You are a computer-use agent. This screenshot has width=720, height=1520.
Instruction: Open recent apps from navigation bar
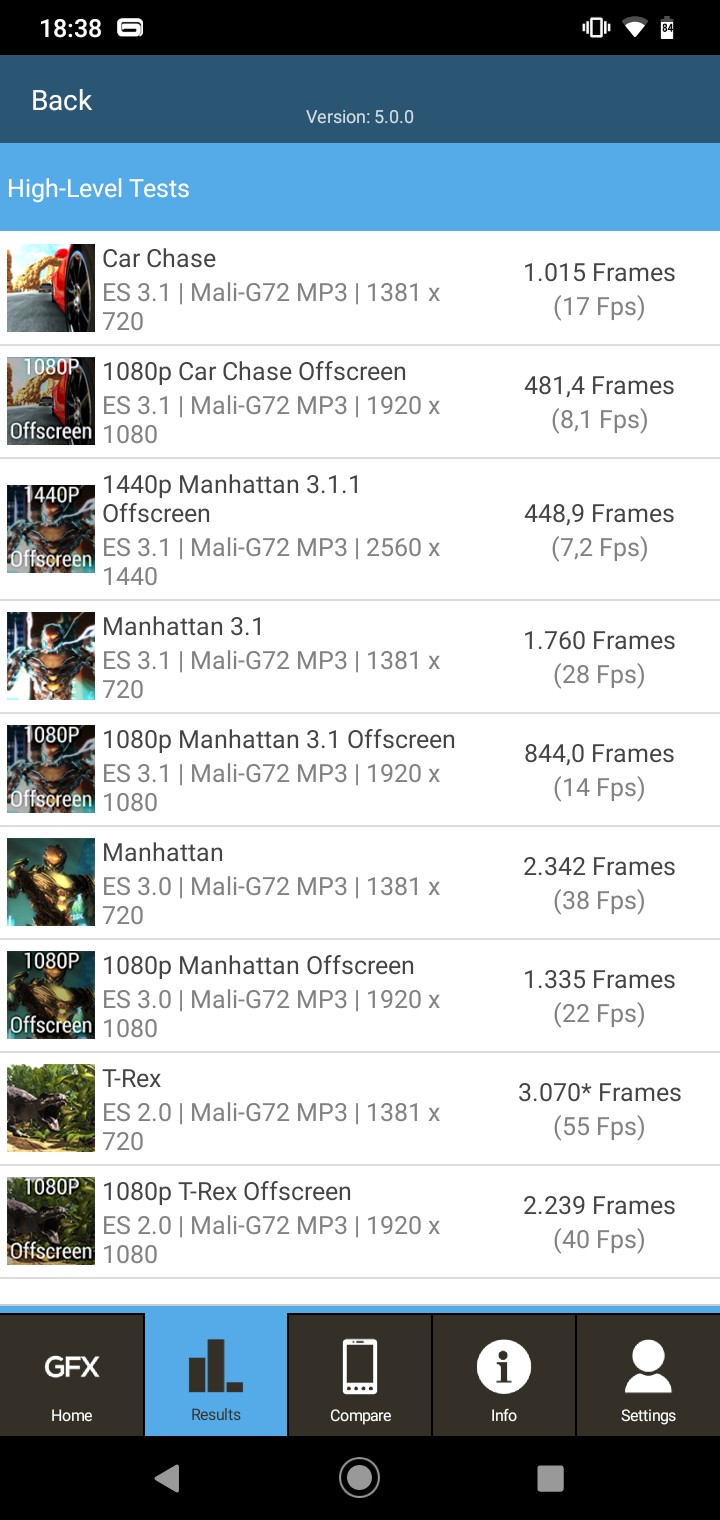(550, 1478)
